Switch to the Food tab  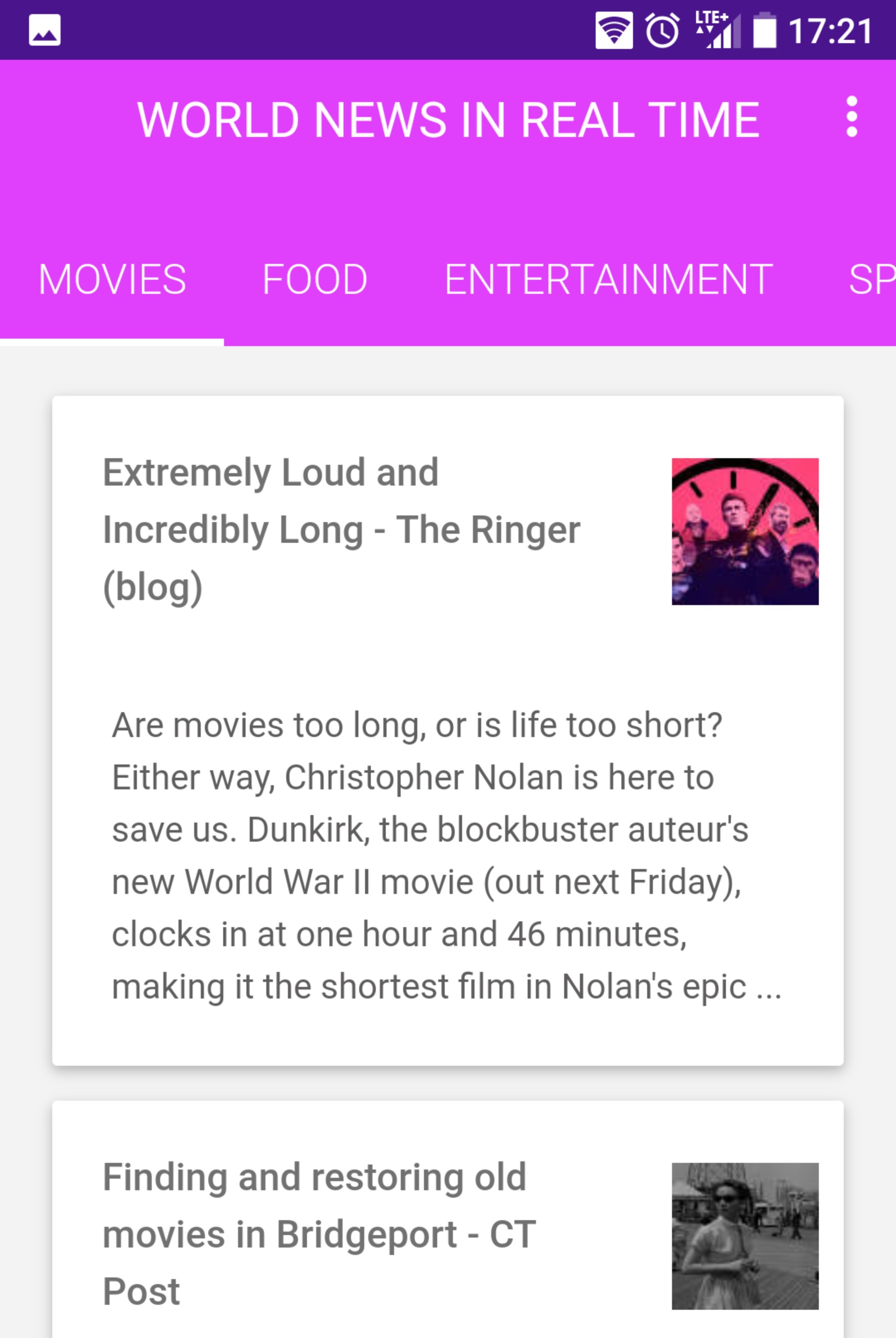tap(315, 280)
